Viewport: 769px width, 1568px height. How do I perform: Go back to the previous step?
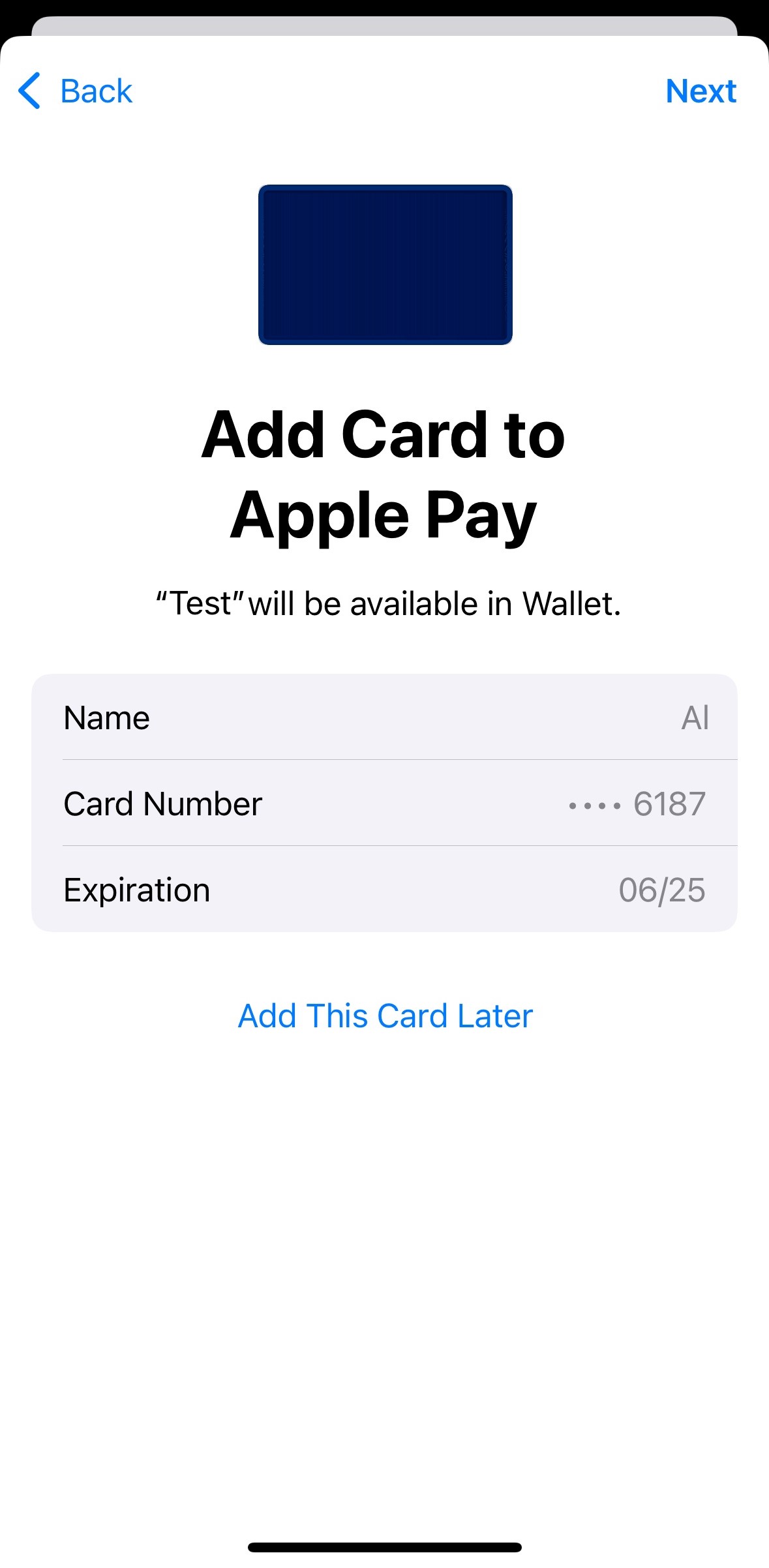(75, 91)
